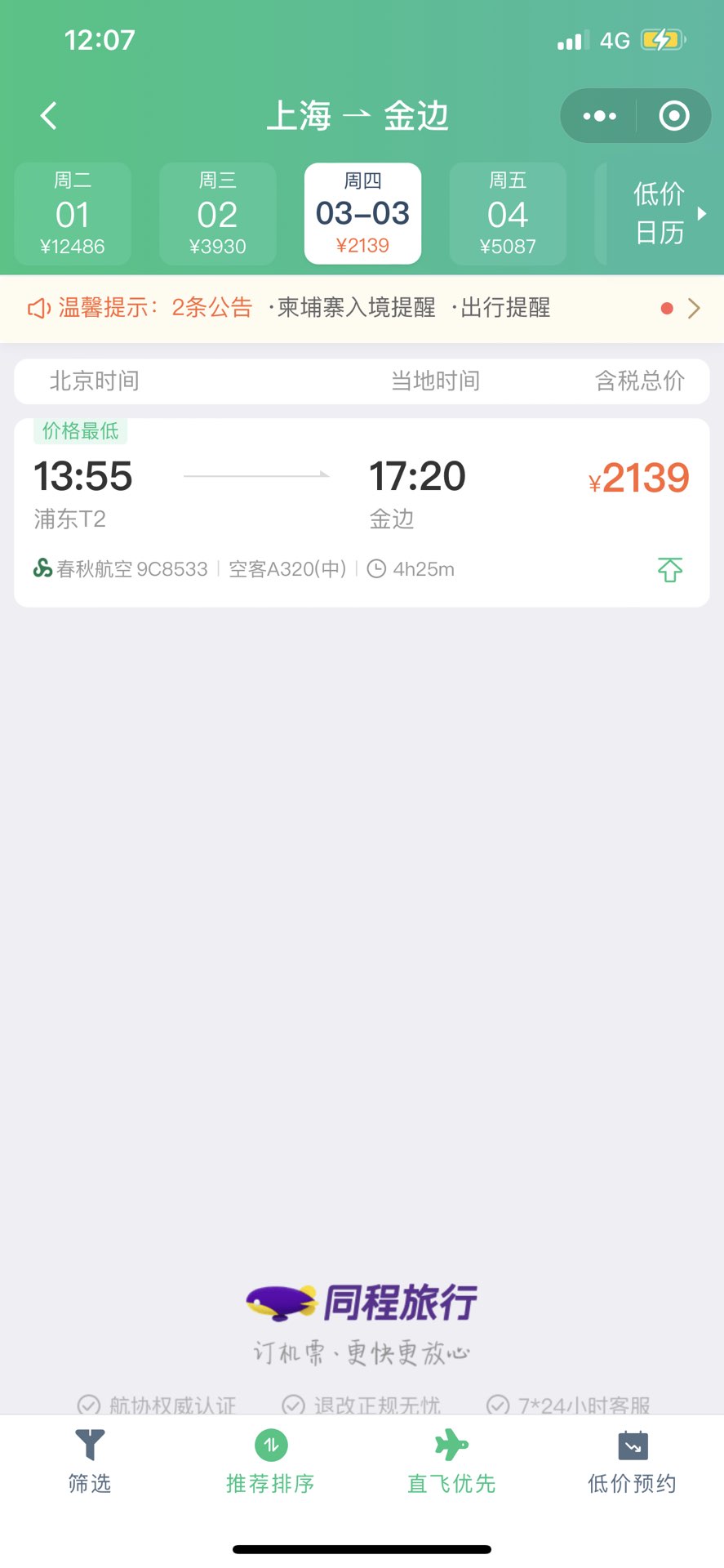
Task: Open the 温馨提示 announcements banner
Action: (x=361, y=308)
